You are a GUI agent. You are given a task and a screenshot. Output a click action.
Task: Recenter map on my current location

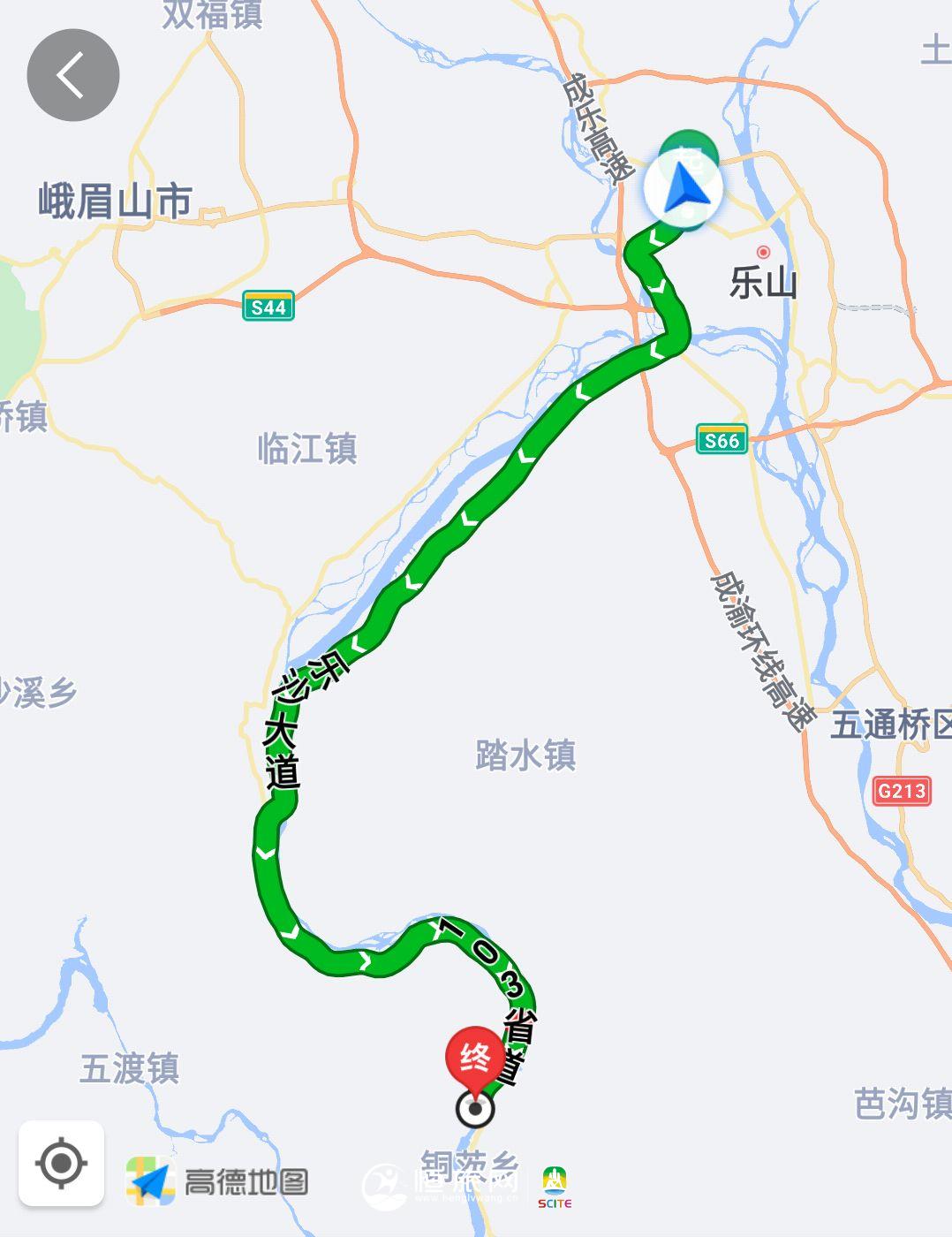[x=61, y=1163]
